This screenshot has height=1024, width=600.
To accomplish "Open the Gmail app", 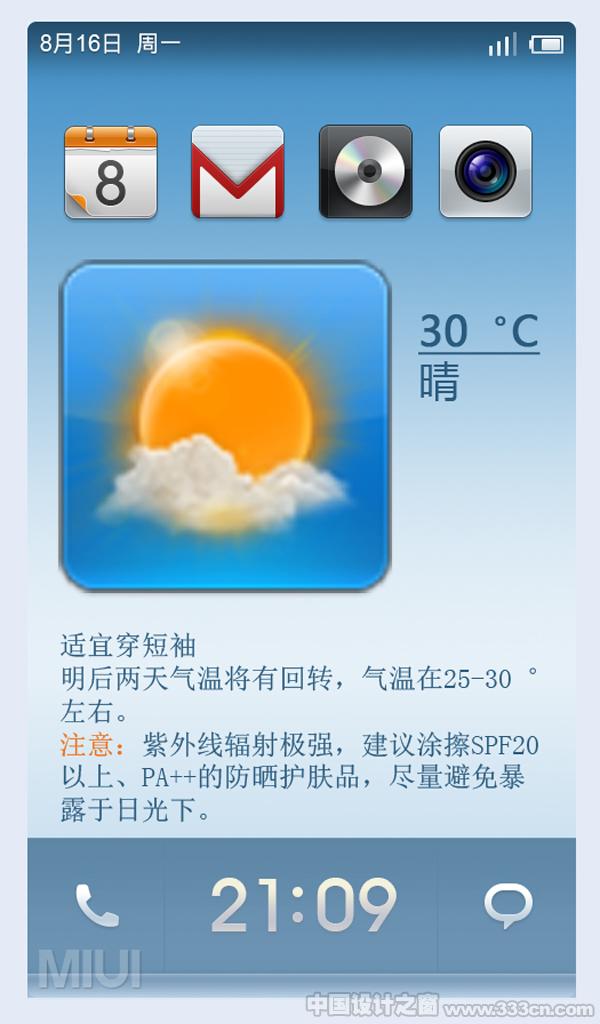I will click(238, 172).
